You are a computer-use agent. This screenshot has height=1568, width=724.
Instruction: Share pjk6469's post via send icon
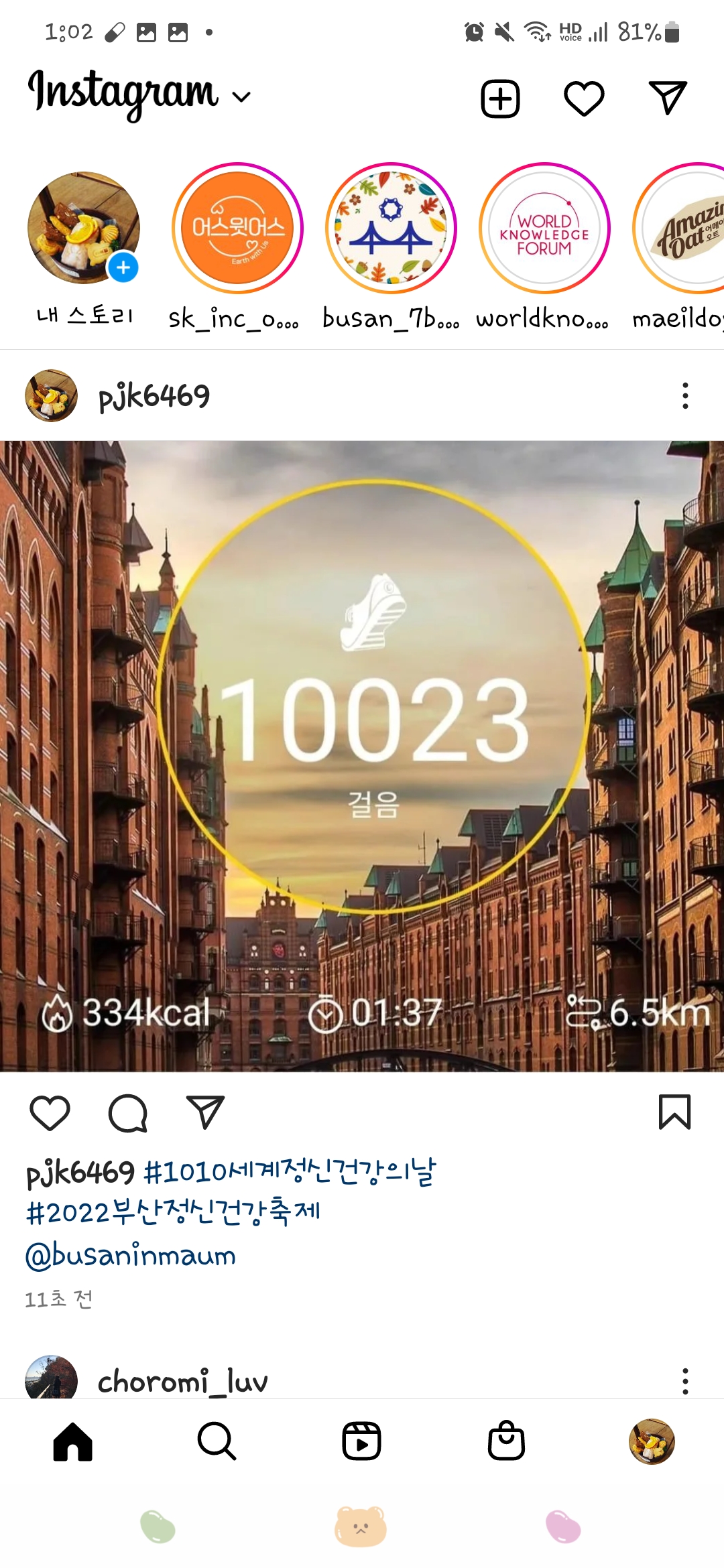(x=205, y=1113)
